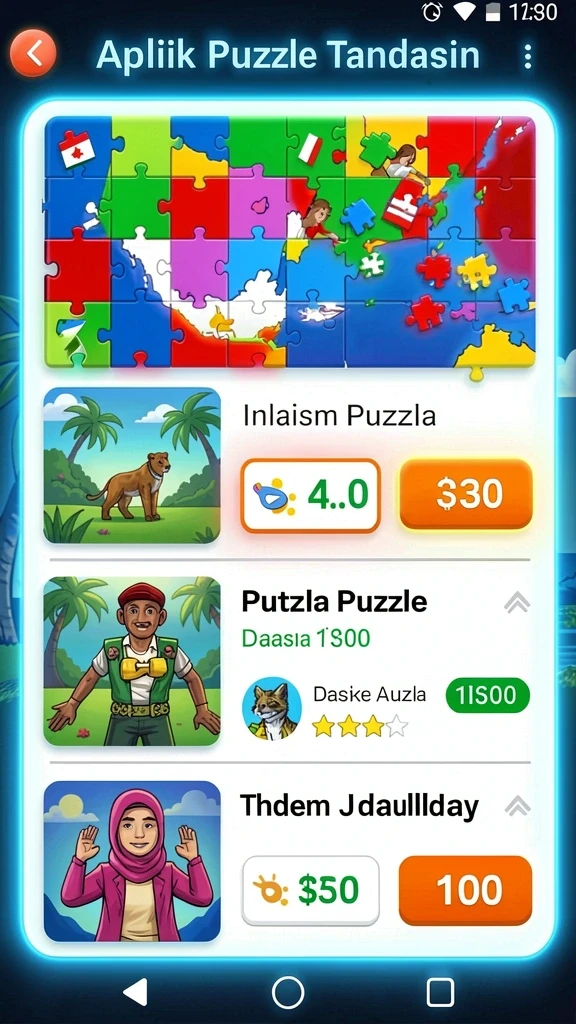Tap the green 1IS00 button
The width and height of the screenshot is (576, 1024).
tap(488, 696)
